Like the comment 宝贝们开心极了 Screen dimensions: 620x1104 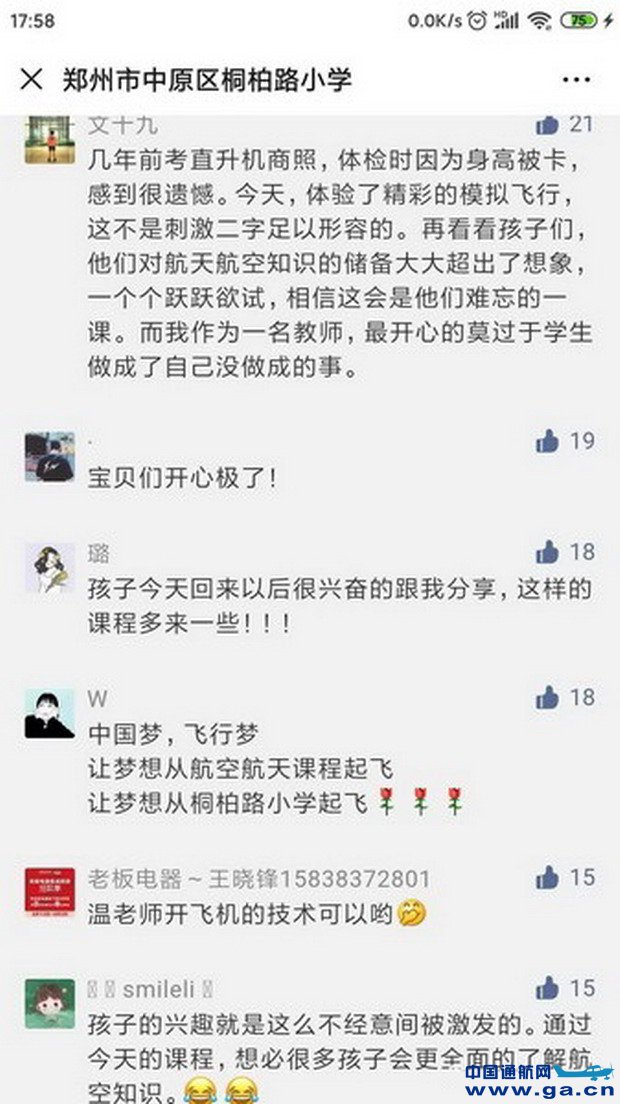coord(547,441)
